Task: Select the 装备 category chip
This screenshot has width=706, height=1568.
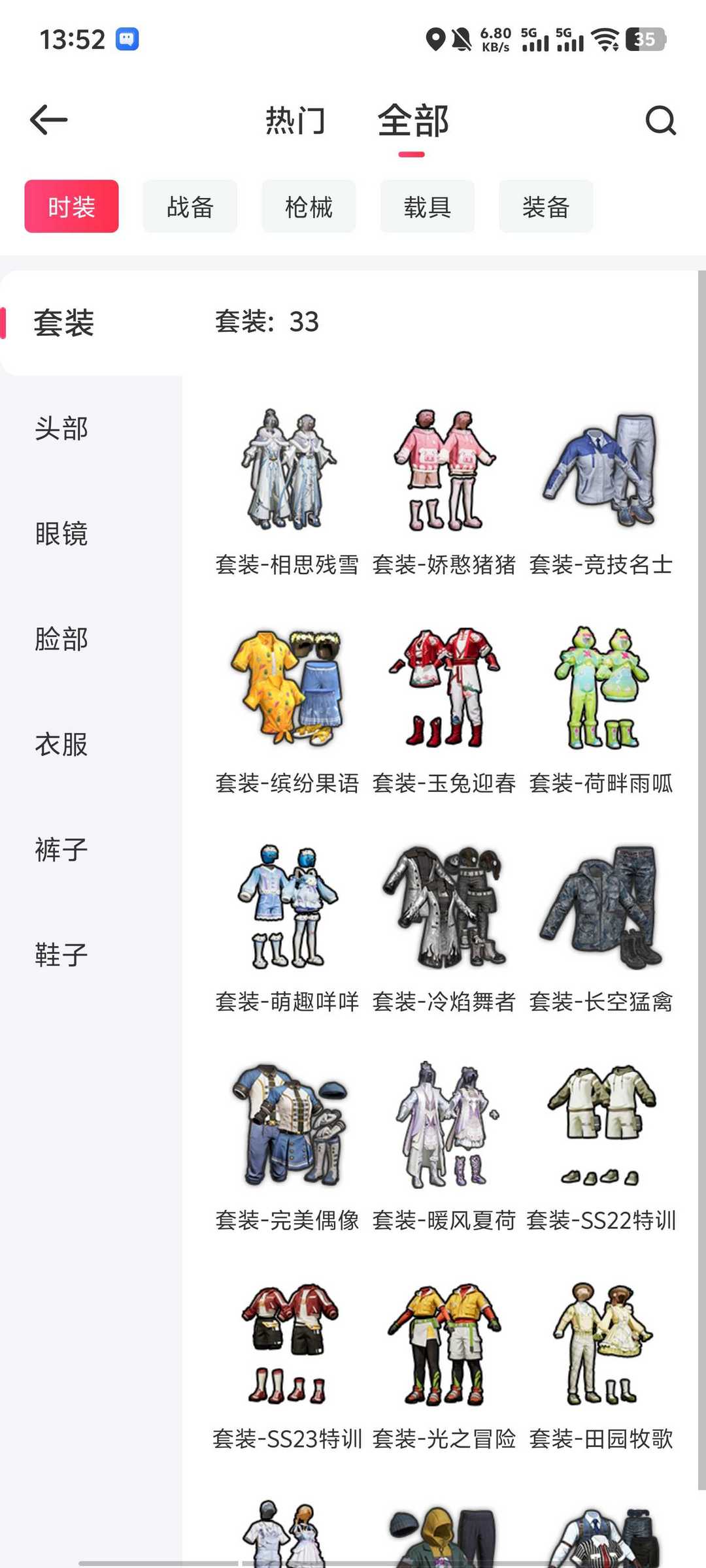Action: [546, 206]
